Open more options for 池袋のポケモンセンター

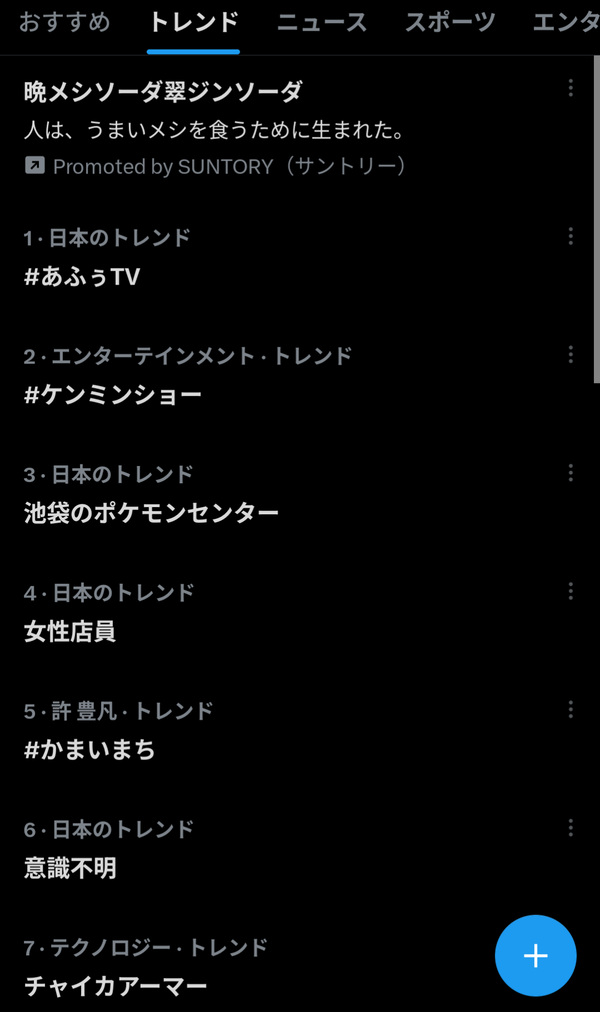coord(570,473)
